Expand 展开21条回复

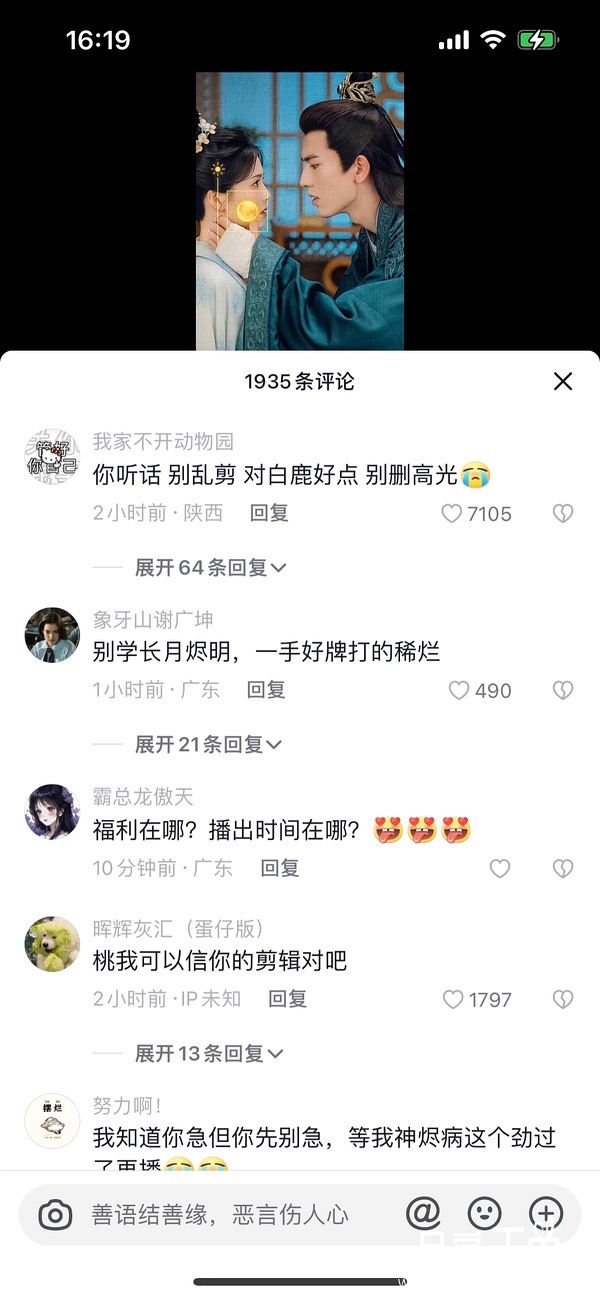(x=208, y=744)
